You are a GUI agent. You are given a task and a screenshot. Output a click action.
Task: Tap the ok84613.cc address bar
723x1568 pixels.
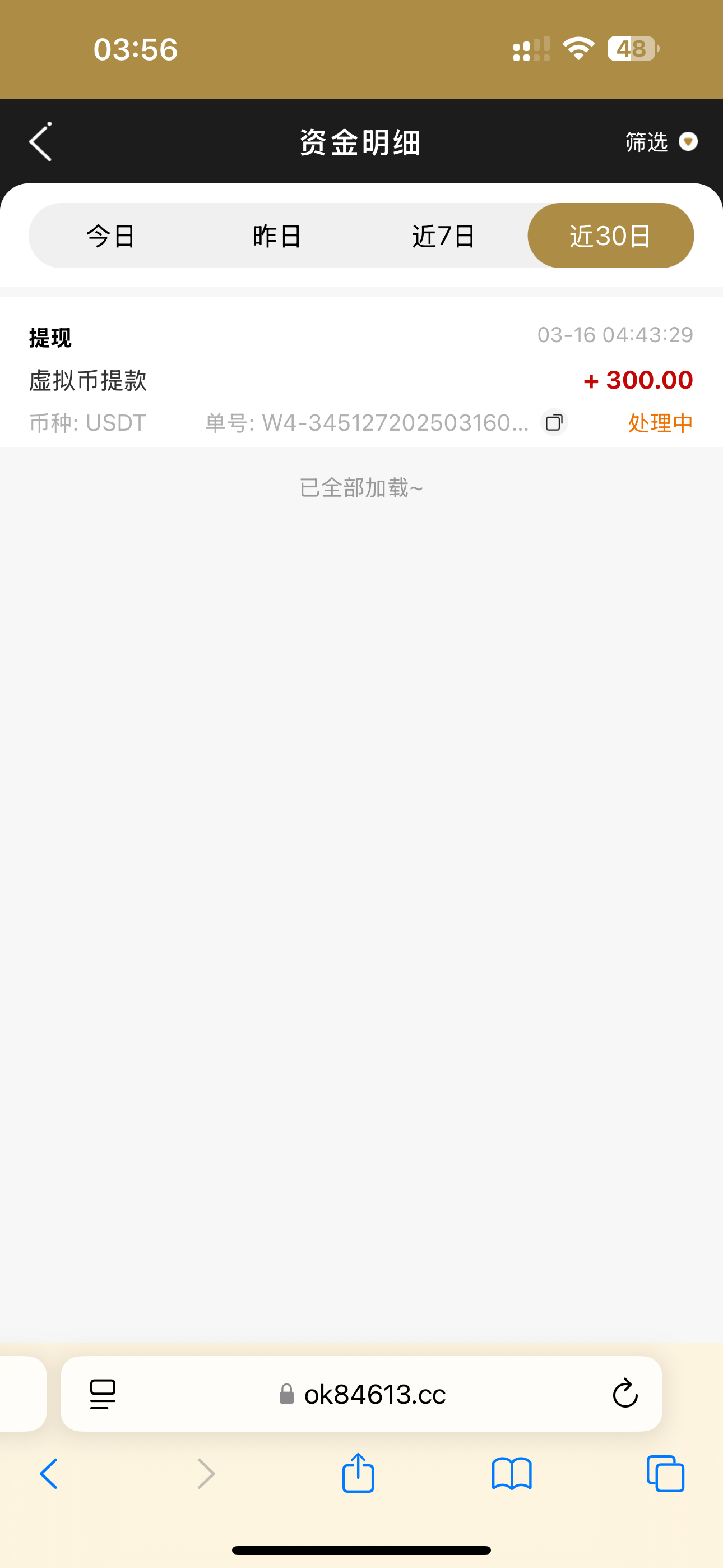[x=374, y=1395]
